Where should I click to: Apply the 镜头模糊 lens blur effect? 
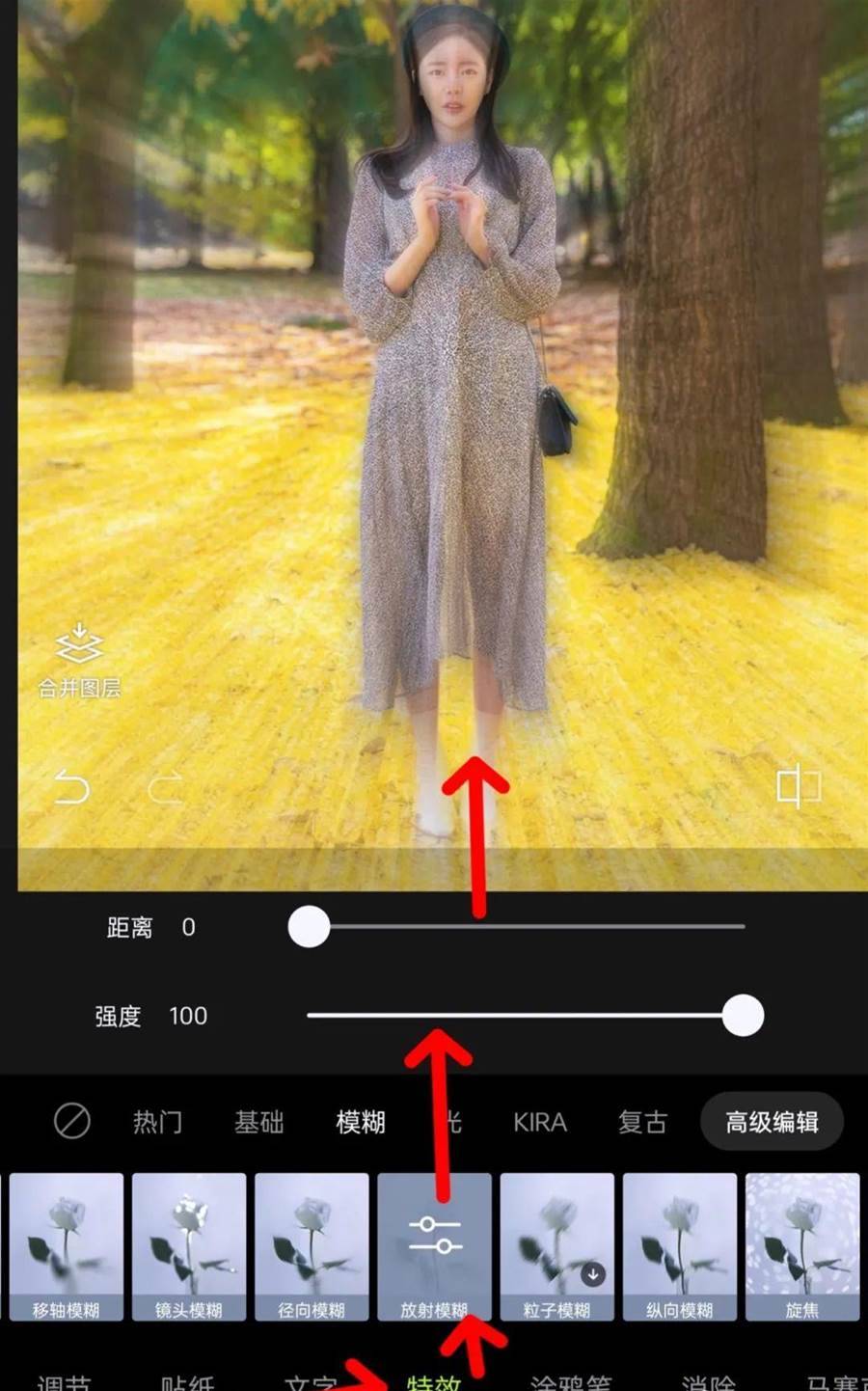tap(188, 1244)
